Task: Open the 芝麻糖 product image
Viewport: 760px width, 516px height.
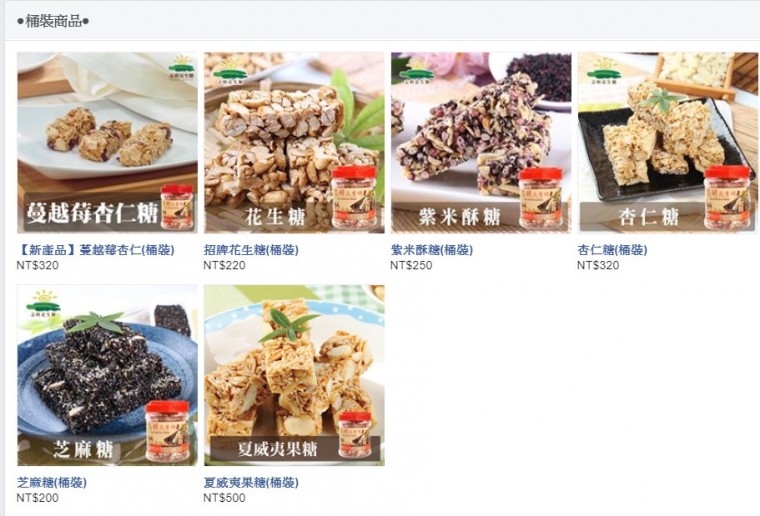Action: [x=107, y=375]
